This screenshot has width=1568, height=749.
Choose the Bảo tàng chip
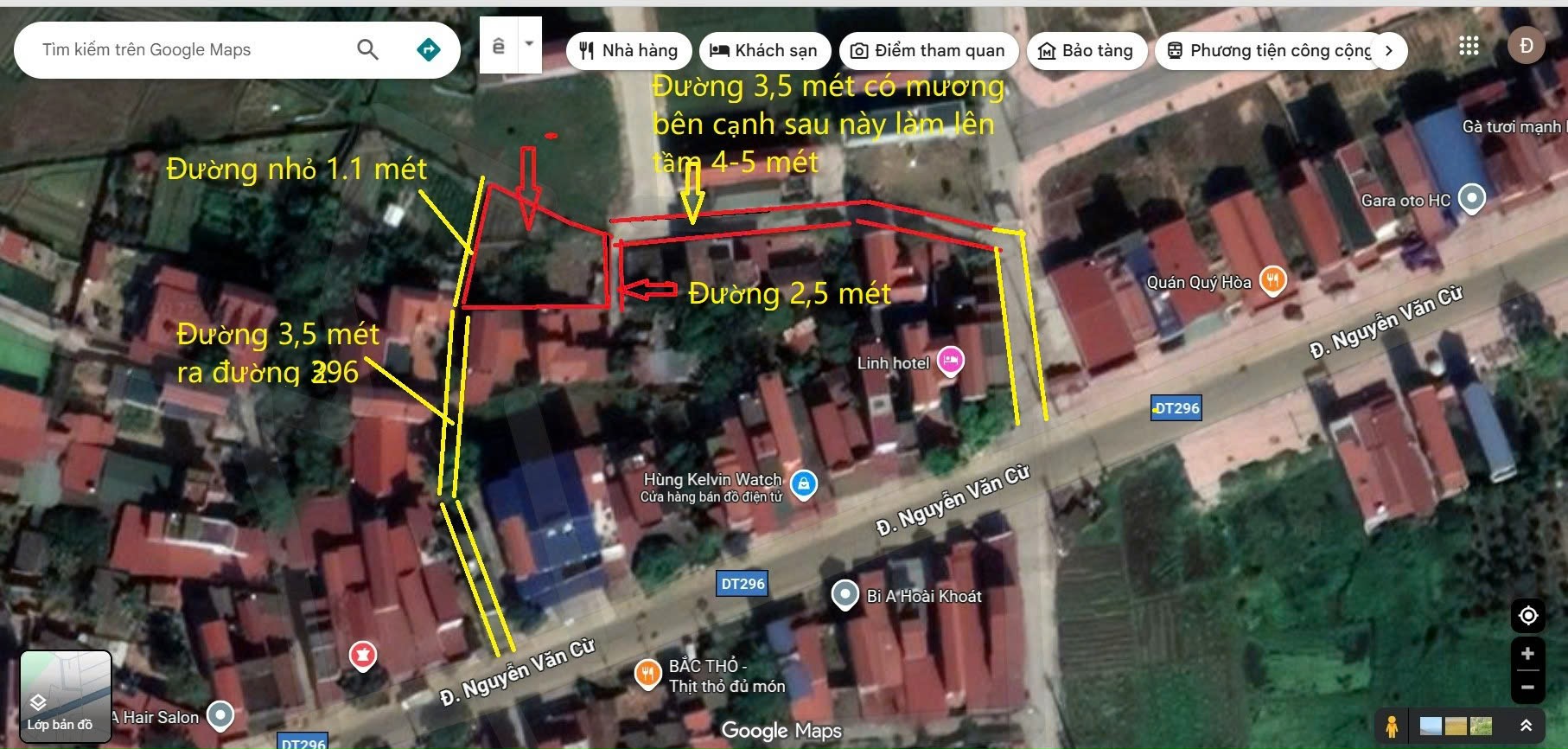1086,51
